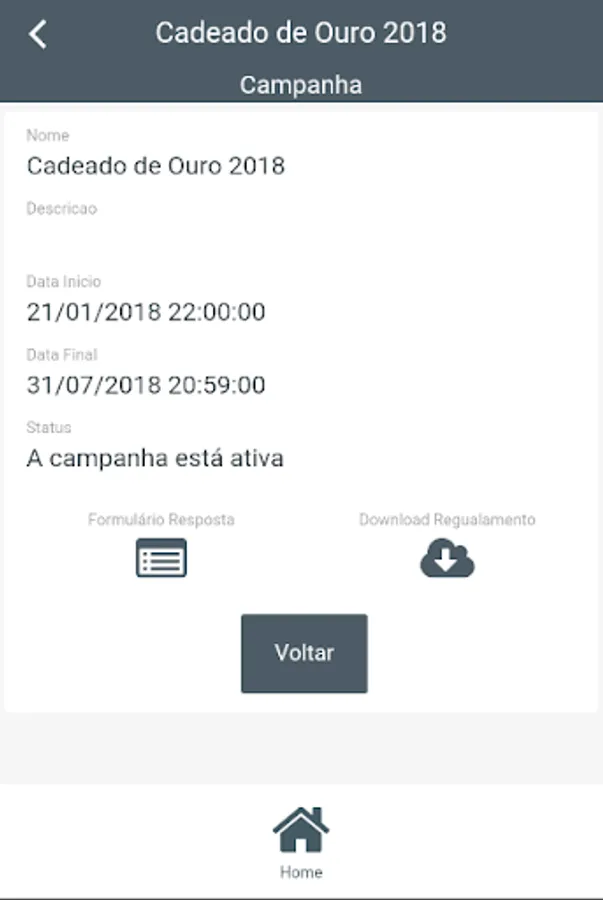Go to the Home tab
Image resolution: width=603 pixels, height=900 pixels.
click(301, 840)
